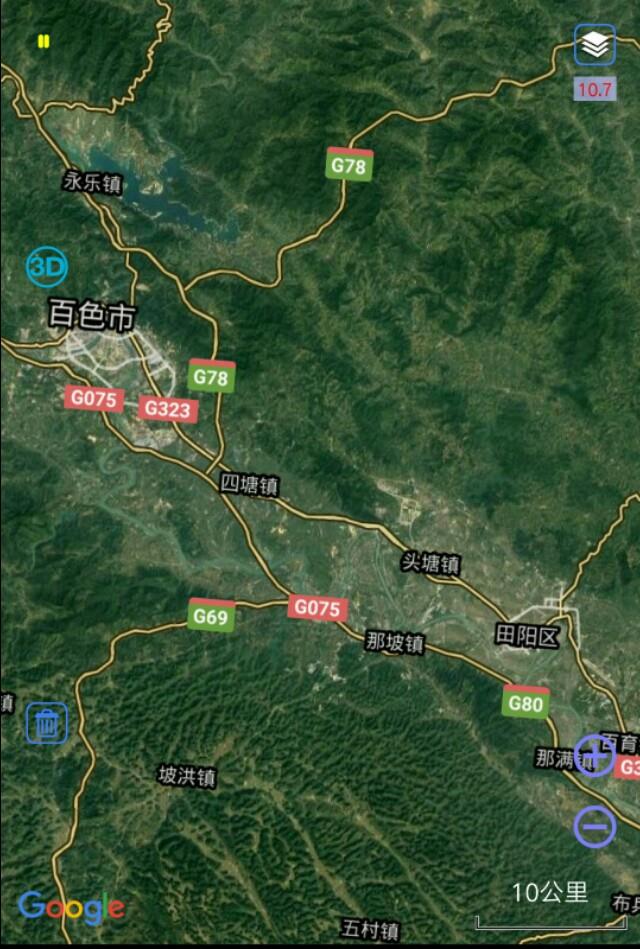Screen dimensions: 640x949
Task: Zoom out with the minus button
Action: click(594, 826)
